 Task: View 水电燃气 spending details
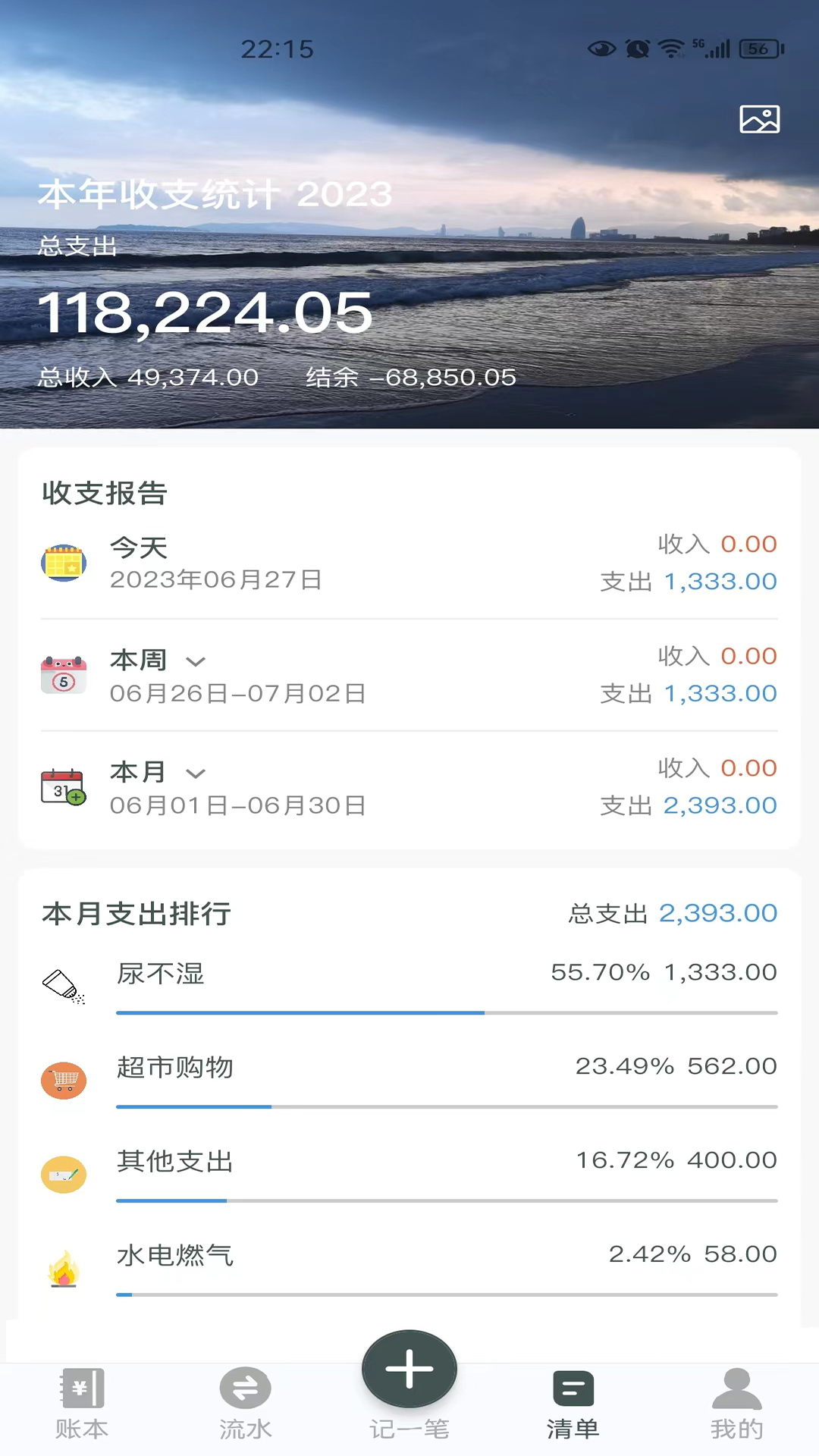pos(409,1266)
